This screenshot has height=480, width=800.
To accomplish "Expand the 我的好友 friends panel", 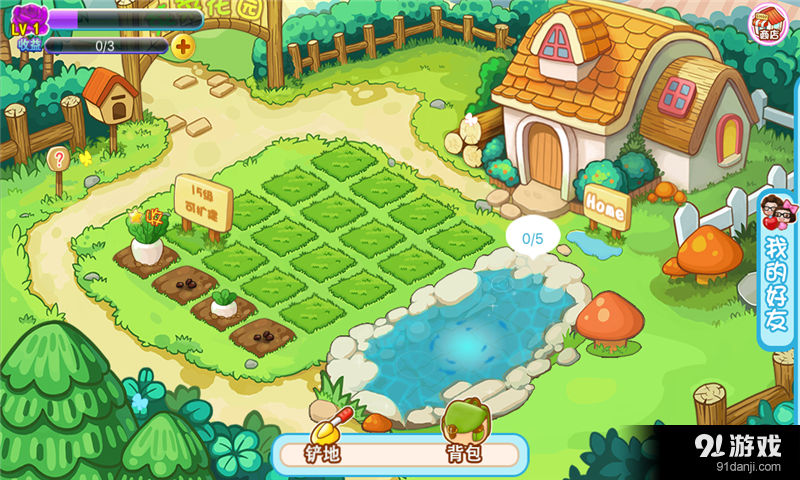I will [x=777, y=270].
